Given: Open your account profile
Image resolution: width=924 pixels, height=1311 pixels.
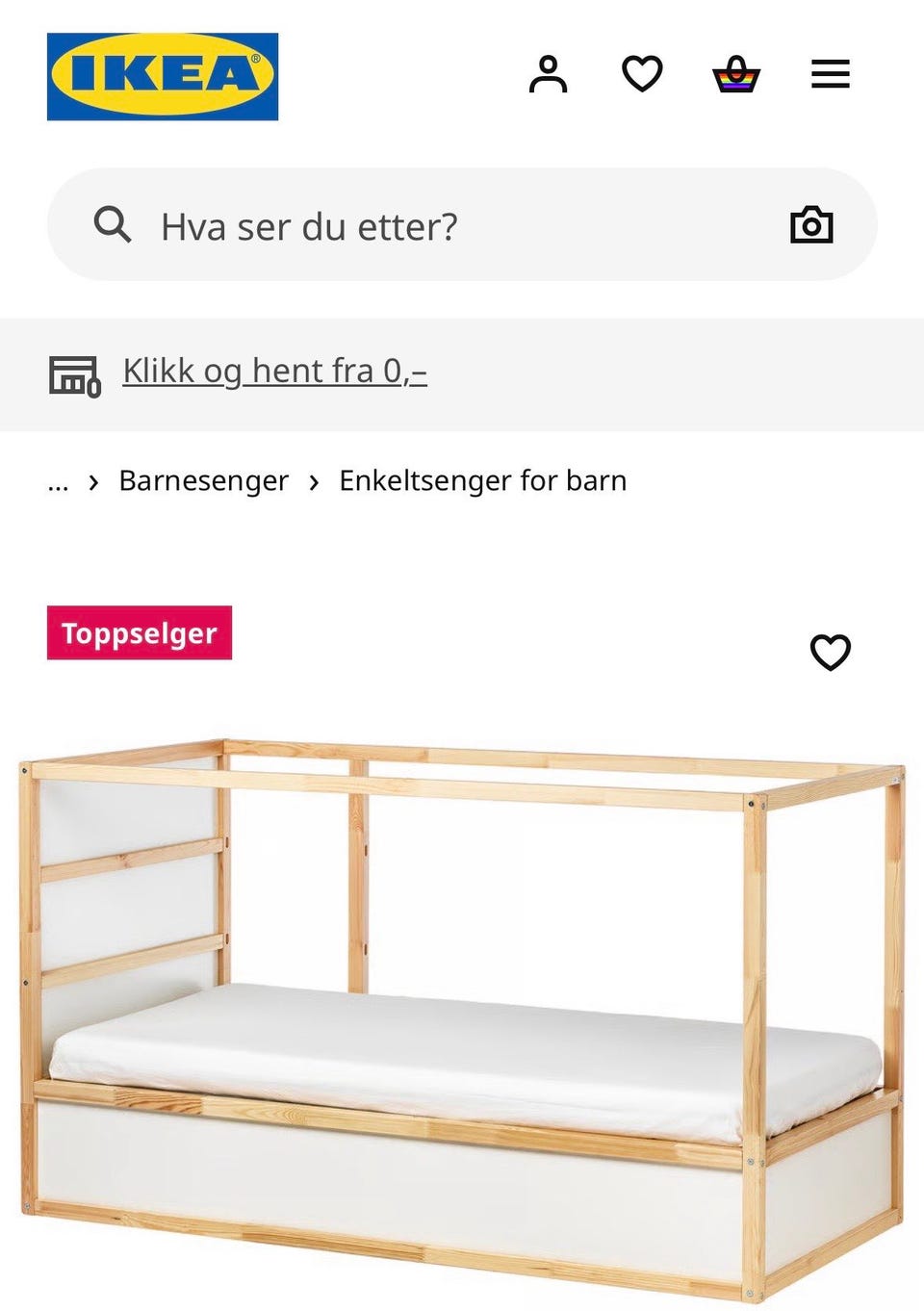Looking at the screenshot, I should [x=549, y=72].
